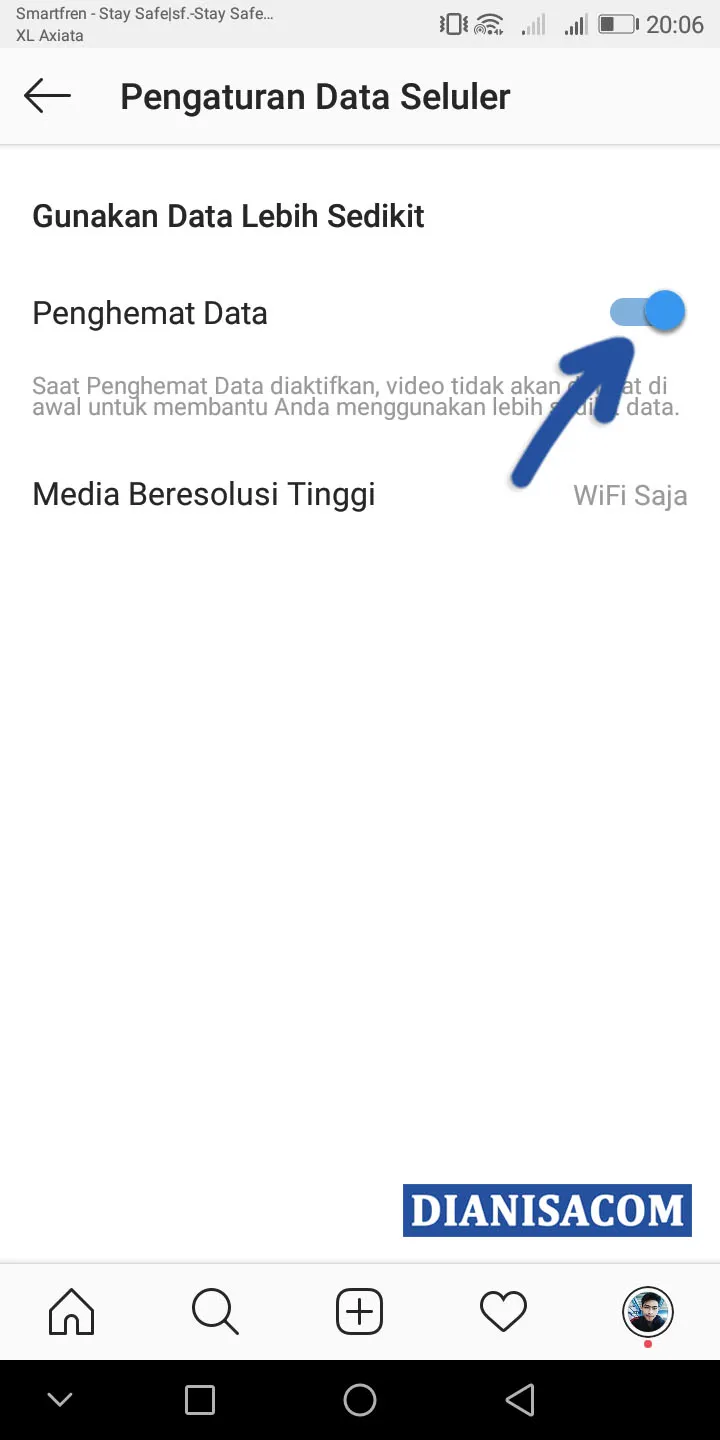Tap the plus icon to create a post
This screenshot has height=1440, width=720.
click(x=359, y=1311)
